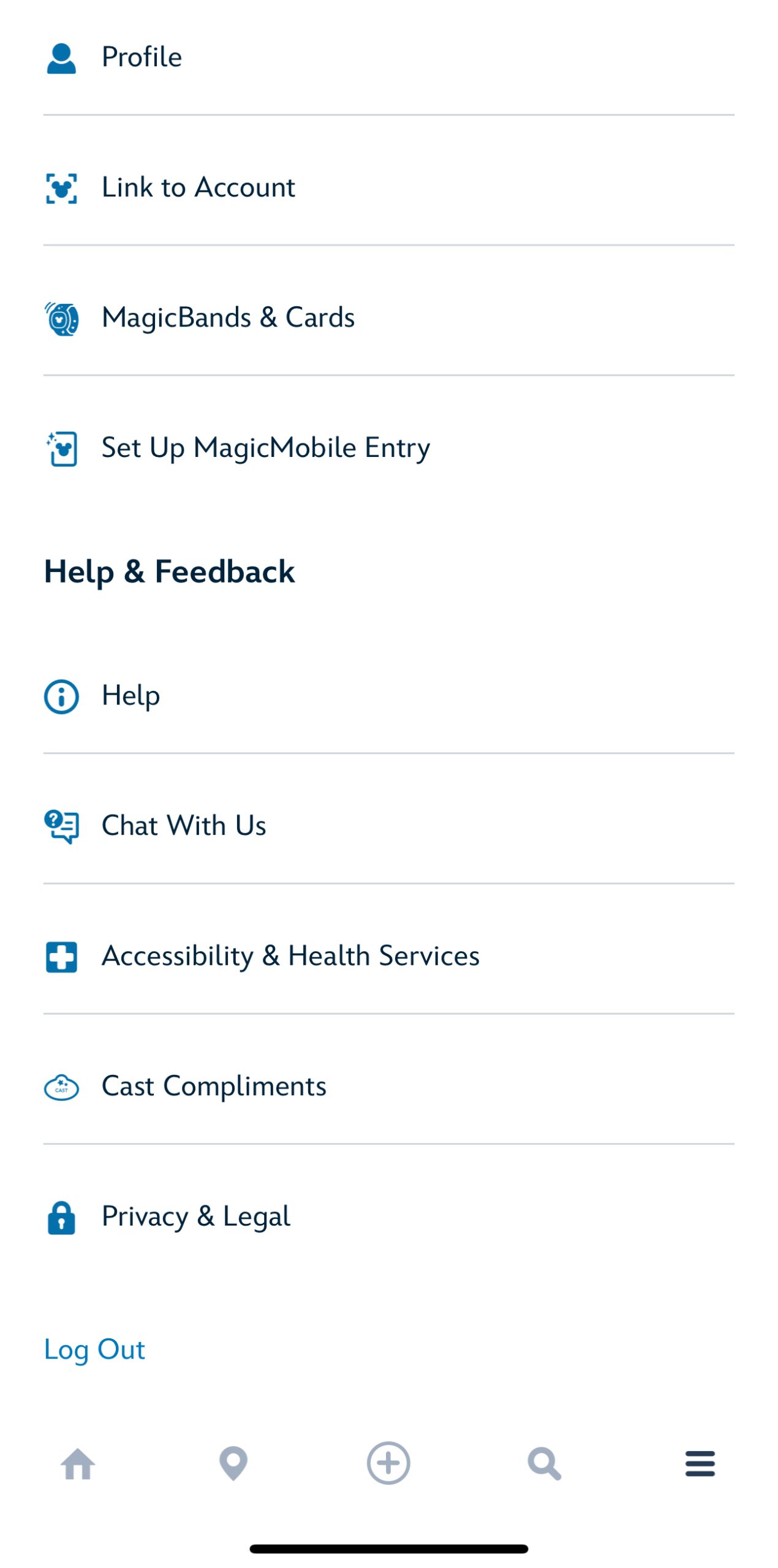Open Cast Compliments

tap(214, 1087)
